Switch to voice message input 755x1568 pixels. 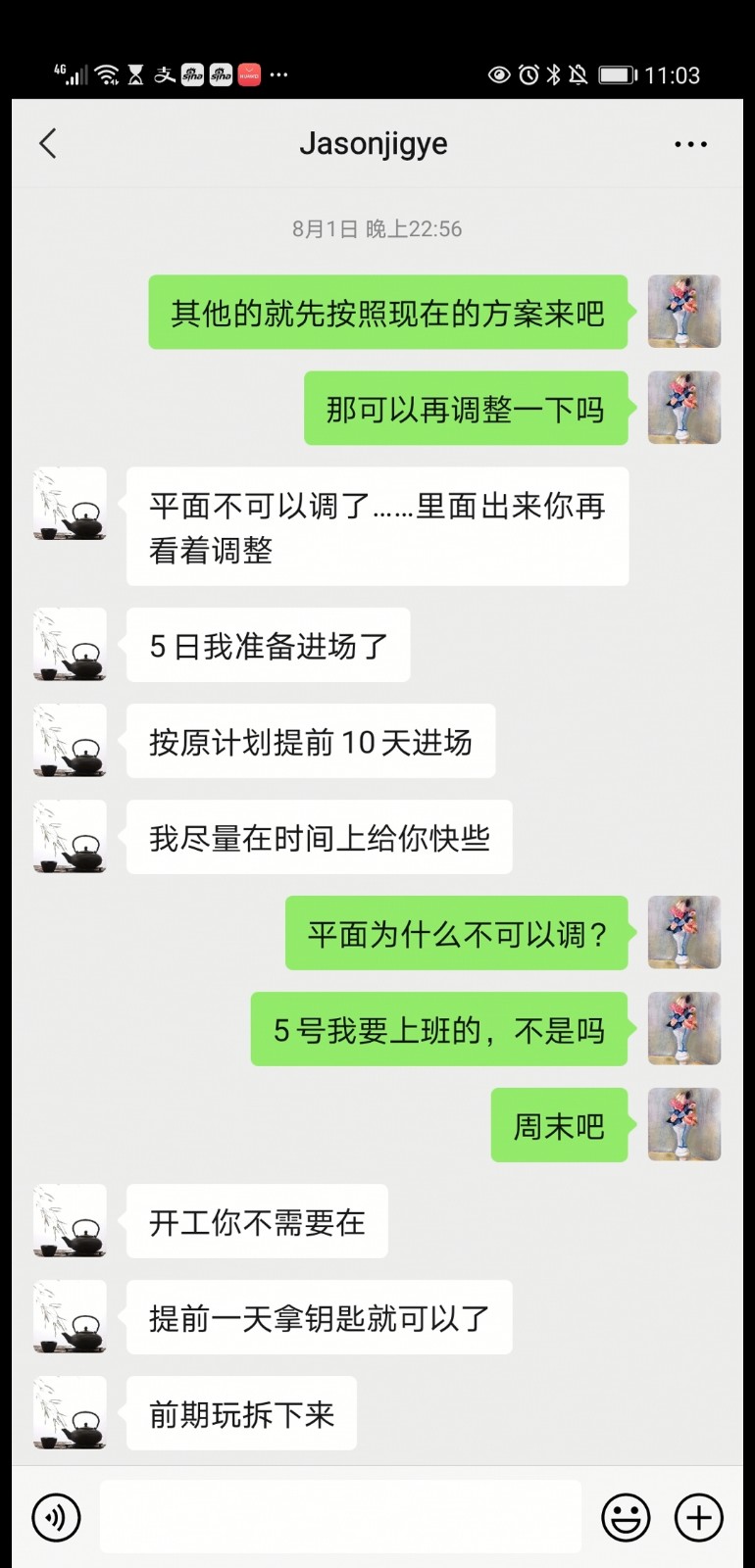[x=56, y=1517]
